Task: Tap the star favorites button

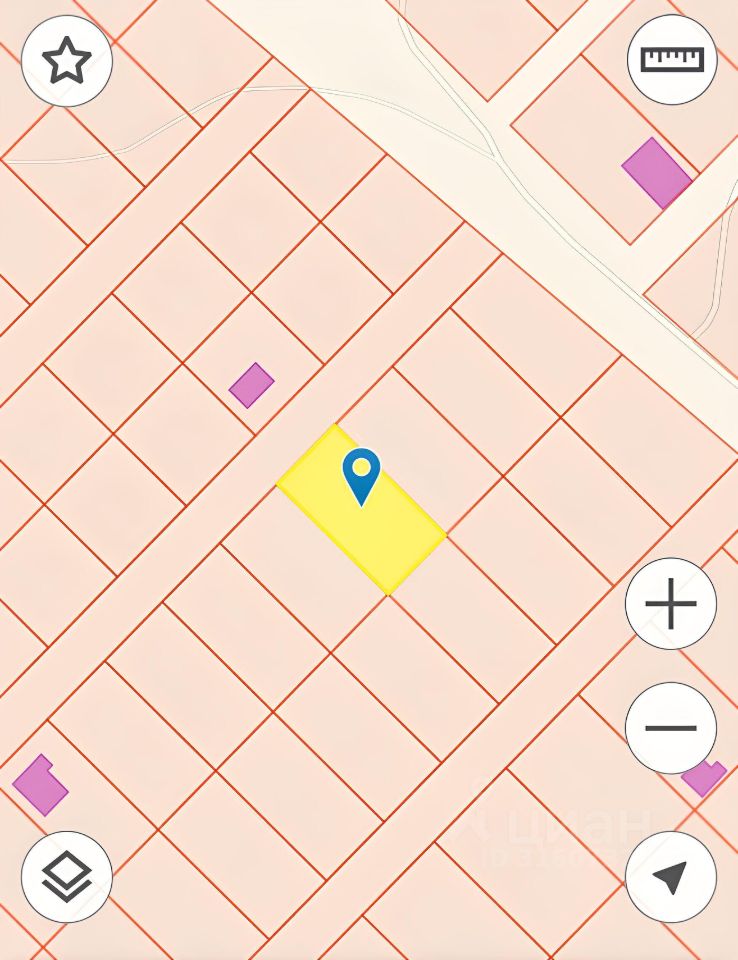Action: (67, 61)
